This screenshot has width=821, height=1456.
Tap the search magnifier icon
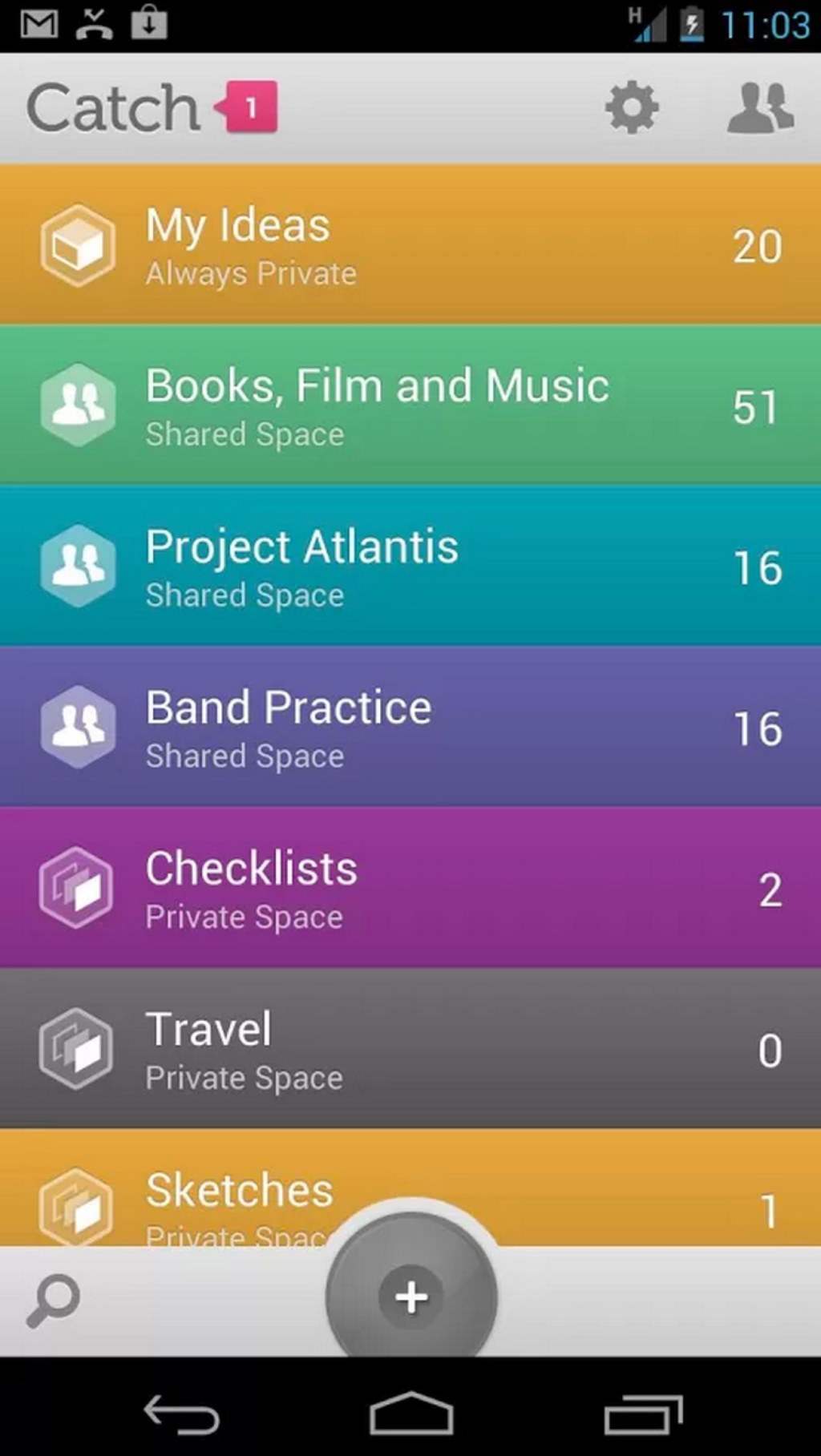(53, 1301)
